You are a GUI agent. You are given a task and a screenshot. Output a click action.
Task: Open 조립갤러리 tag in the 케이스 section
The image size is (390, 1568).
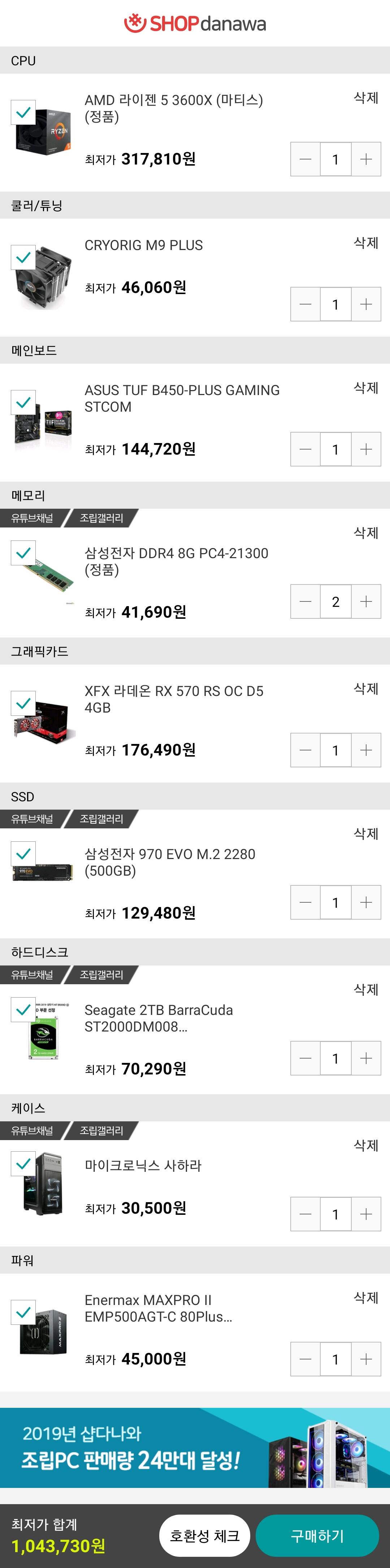pyautogui.click(x=101, y=1130)
